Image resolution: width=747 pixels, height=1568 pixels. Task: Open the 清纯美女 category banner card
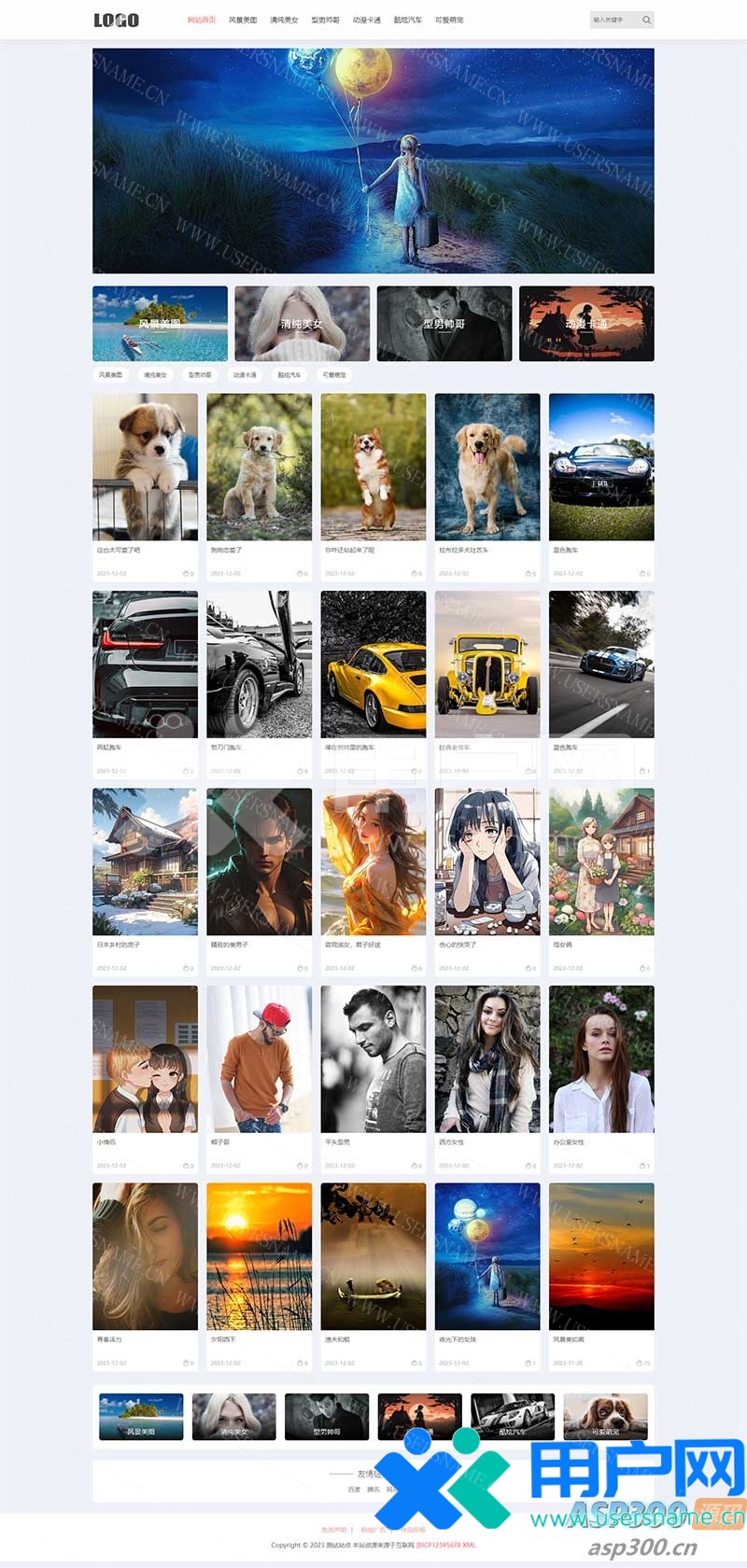pyautogui.click(x=302, y=324)
